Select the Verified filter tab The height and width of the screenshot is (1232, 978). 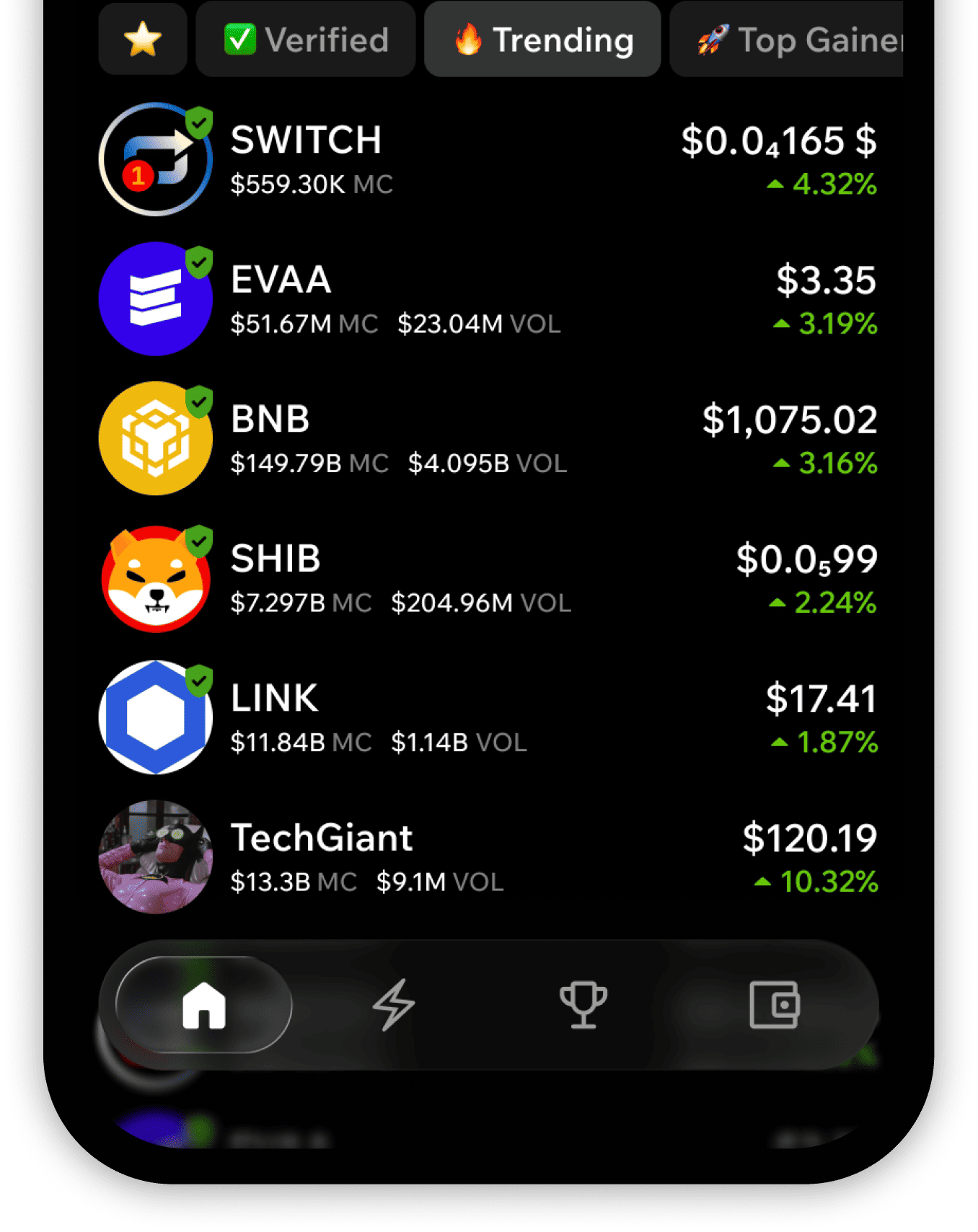(x=306, y=40)
